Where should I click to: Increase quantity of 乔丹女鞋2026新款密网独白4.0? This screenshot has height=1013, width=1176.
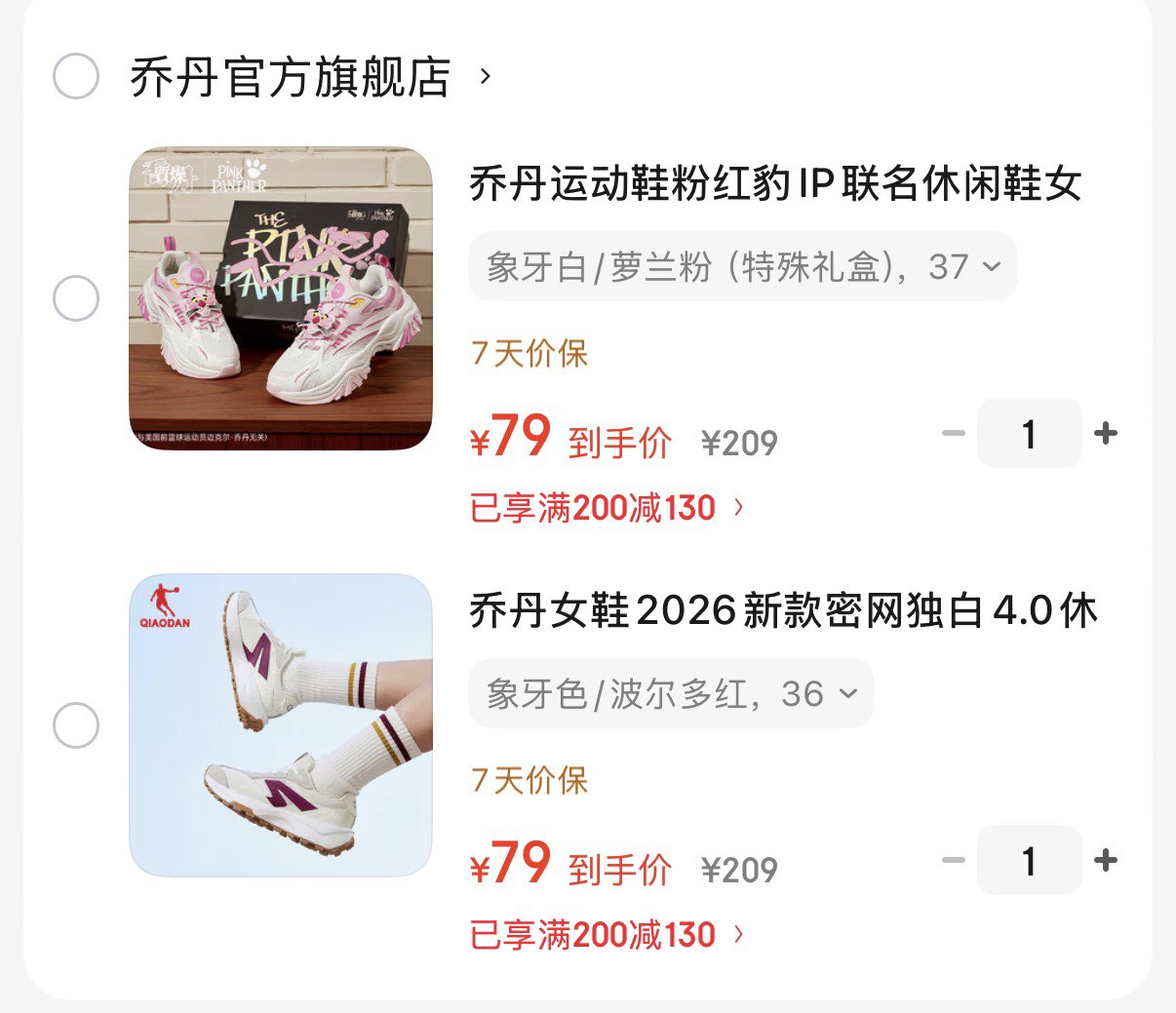pos(1106,860)
